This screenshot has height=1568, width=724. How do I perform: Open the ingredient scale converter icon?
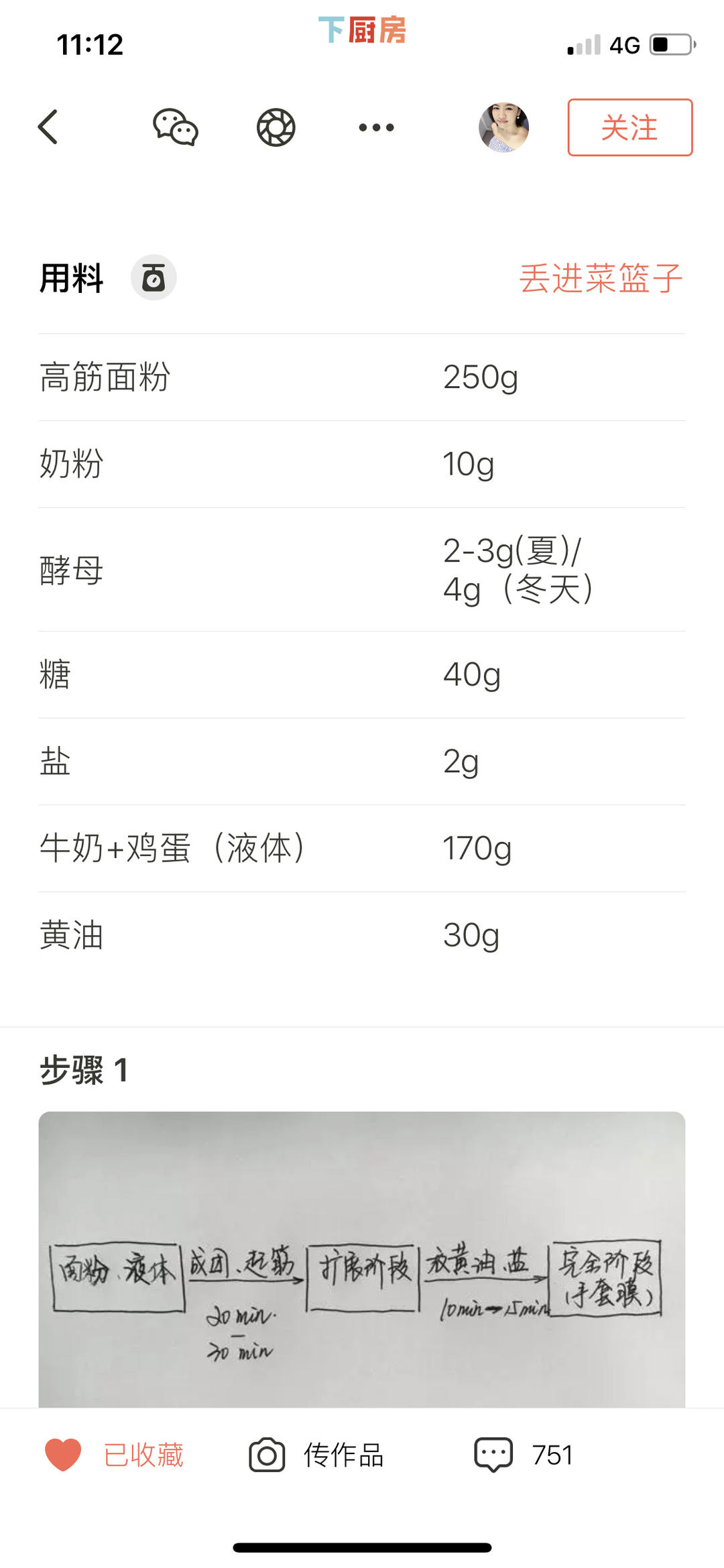(x=154, y=278)
